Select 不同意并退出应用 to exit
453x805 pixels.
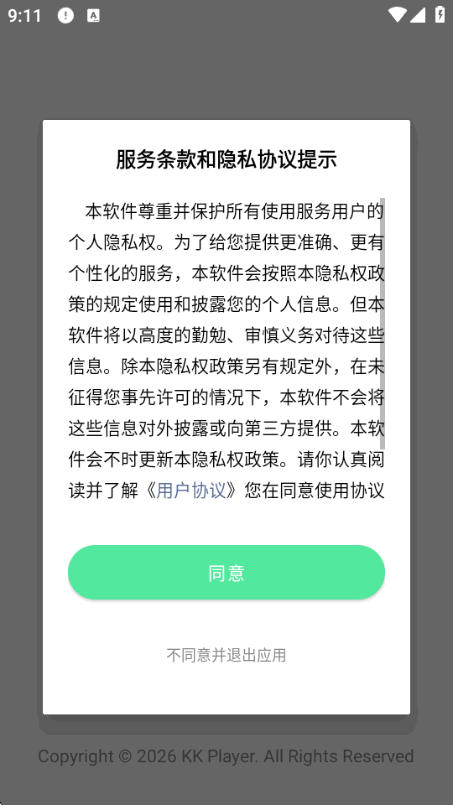(x=226, y=655)
